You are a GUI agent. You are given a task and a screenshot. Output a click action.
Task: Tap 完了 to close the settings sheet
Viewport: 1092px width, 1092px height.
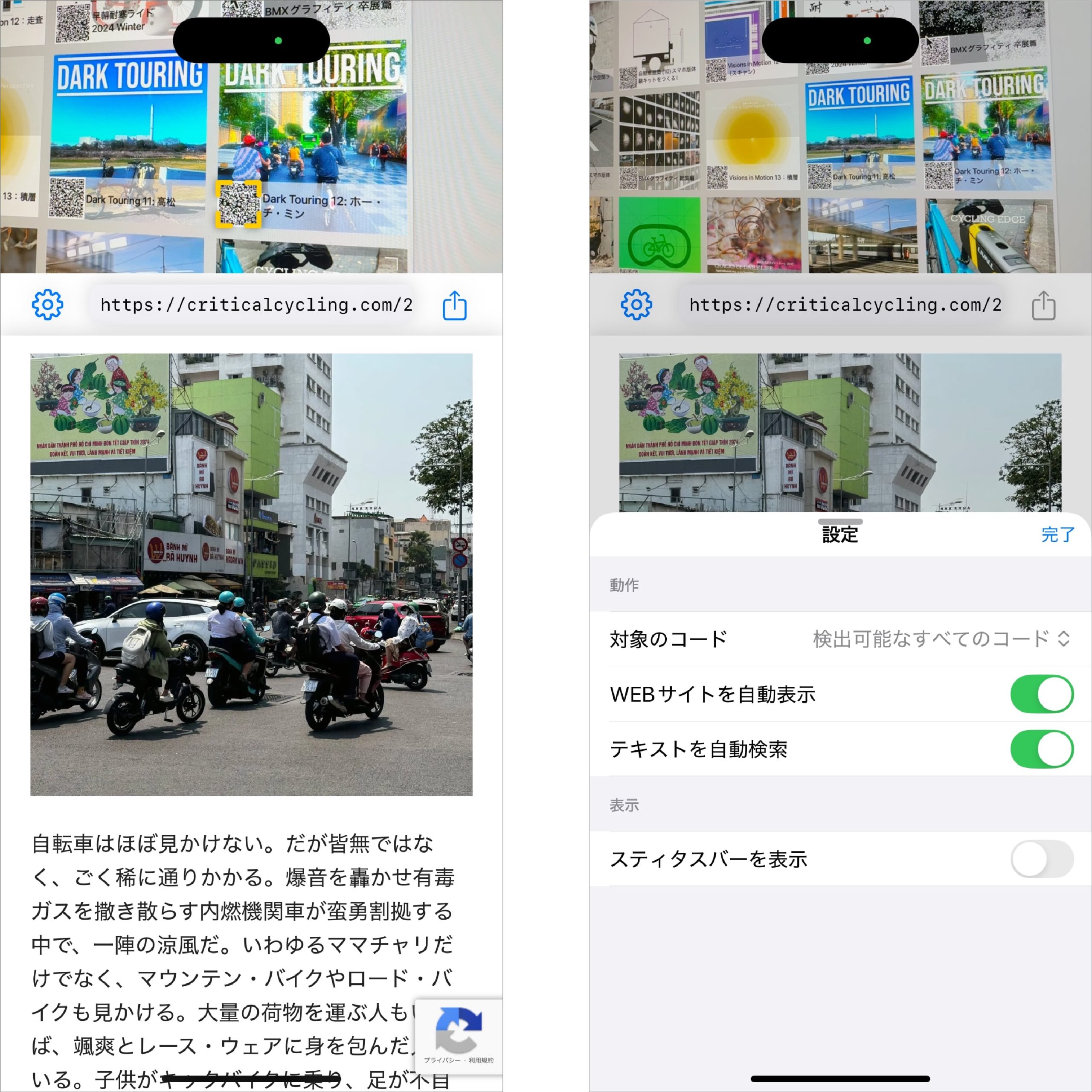pyautogui.click(x=1057, y=534)
